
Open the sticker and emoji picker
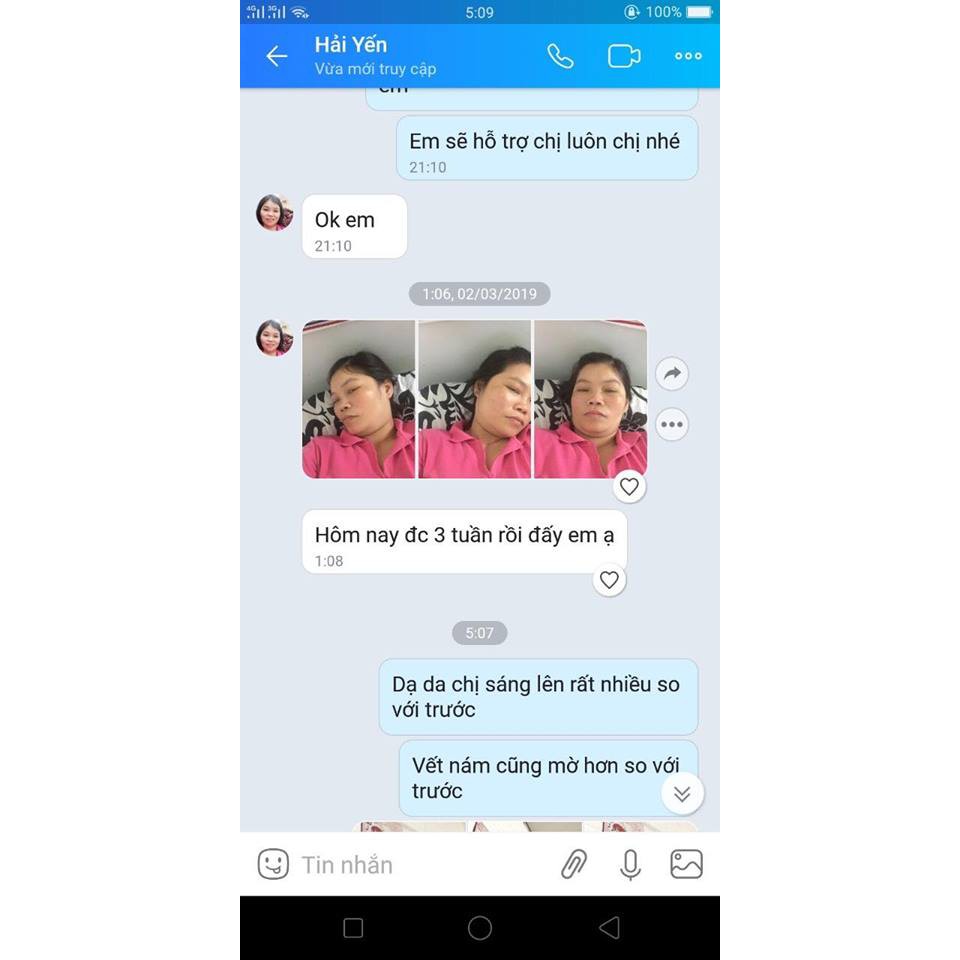point(273,864)
